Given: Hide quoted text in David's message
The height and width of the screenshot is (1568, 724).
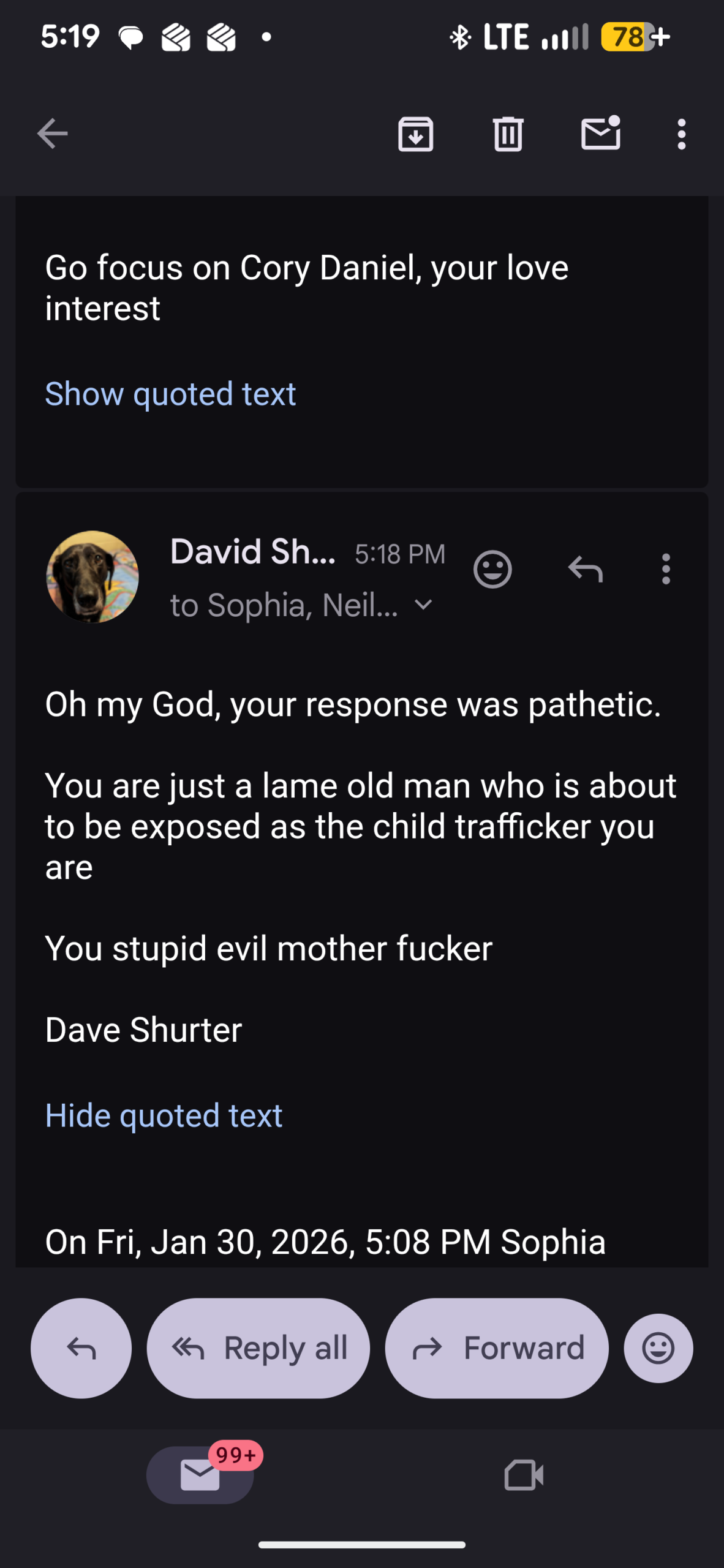Looking at the screenshot, I should (x=164, y=1115).
